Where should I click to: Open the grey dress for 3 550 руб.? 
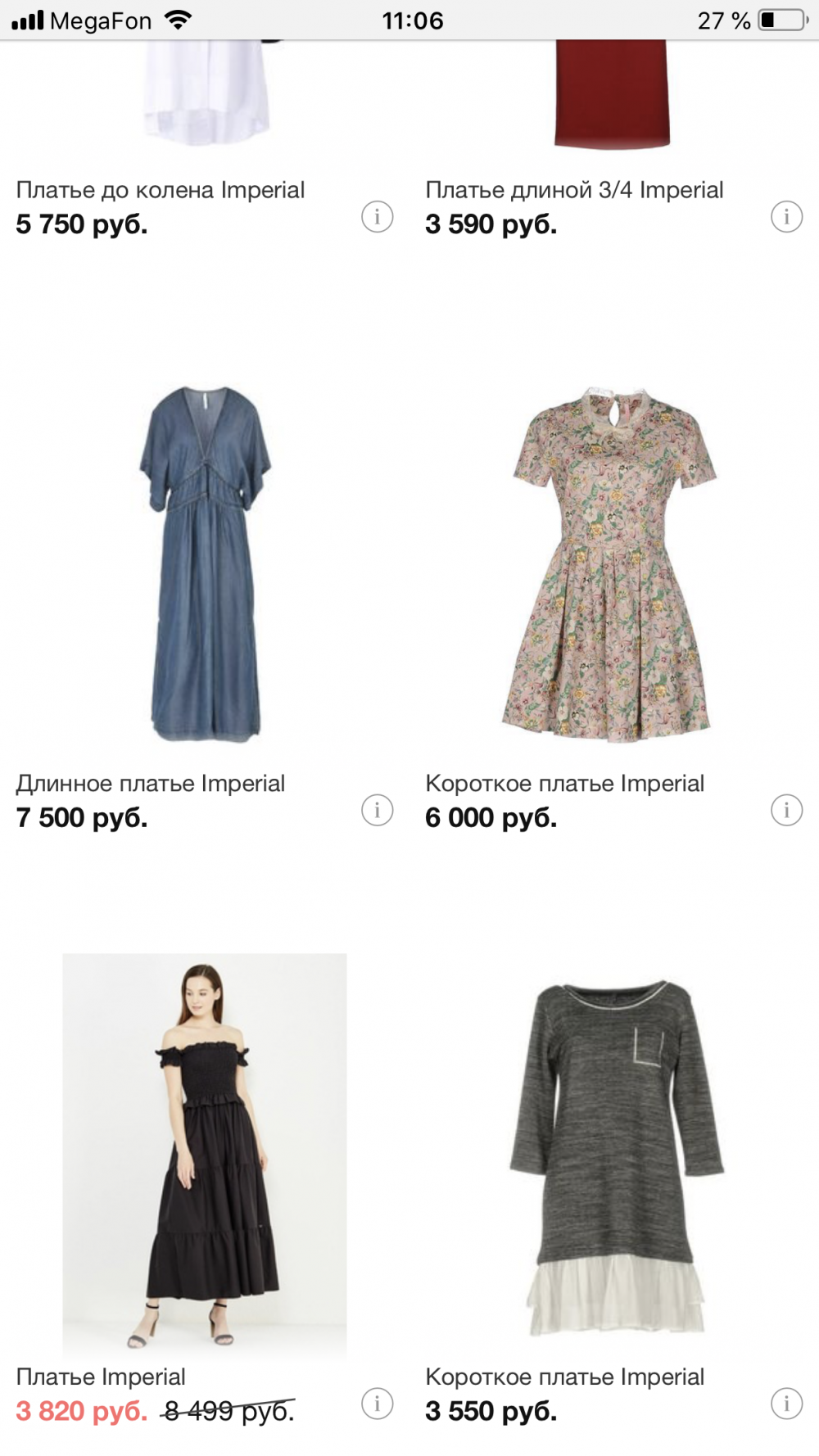[614, 1155]
